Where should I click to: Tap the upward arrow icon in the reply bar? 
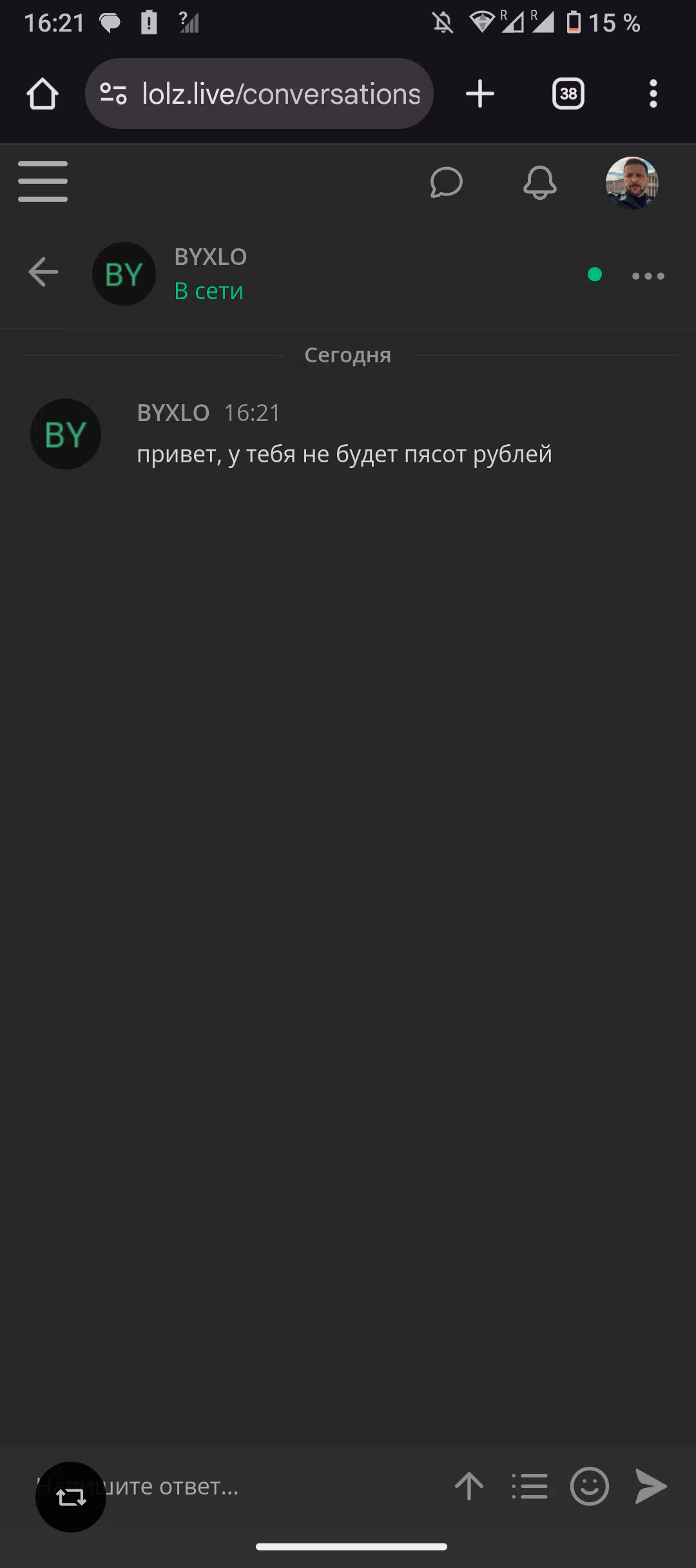(469, 1486)
